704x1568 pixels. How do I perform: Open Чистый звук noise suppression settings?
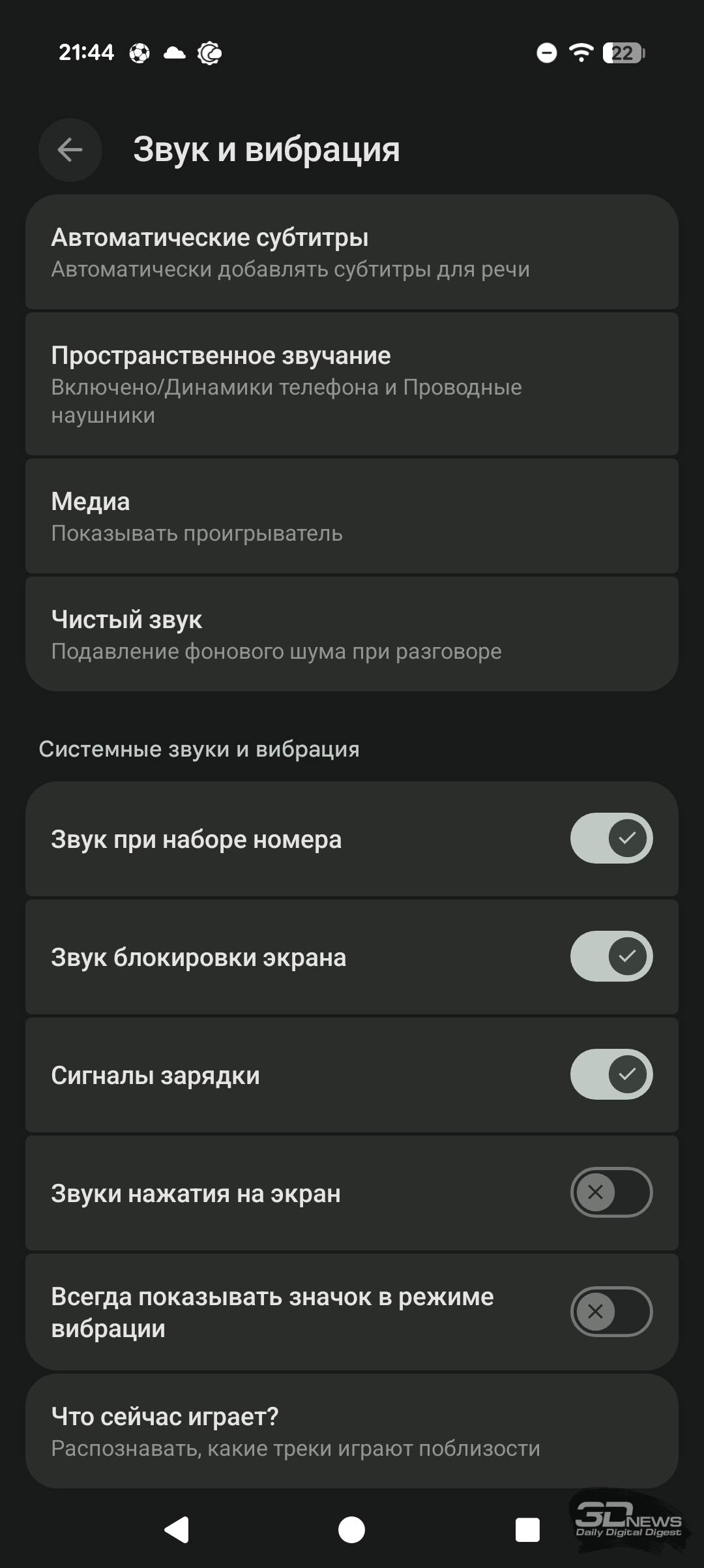(x=352, y=634)
